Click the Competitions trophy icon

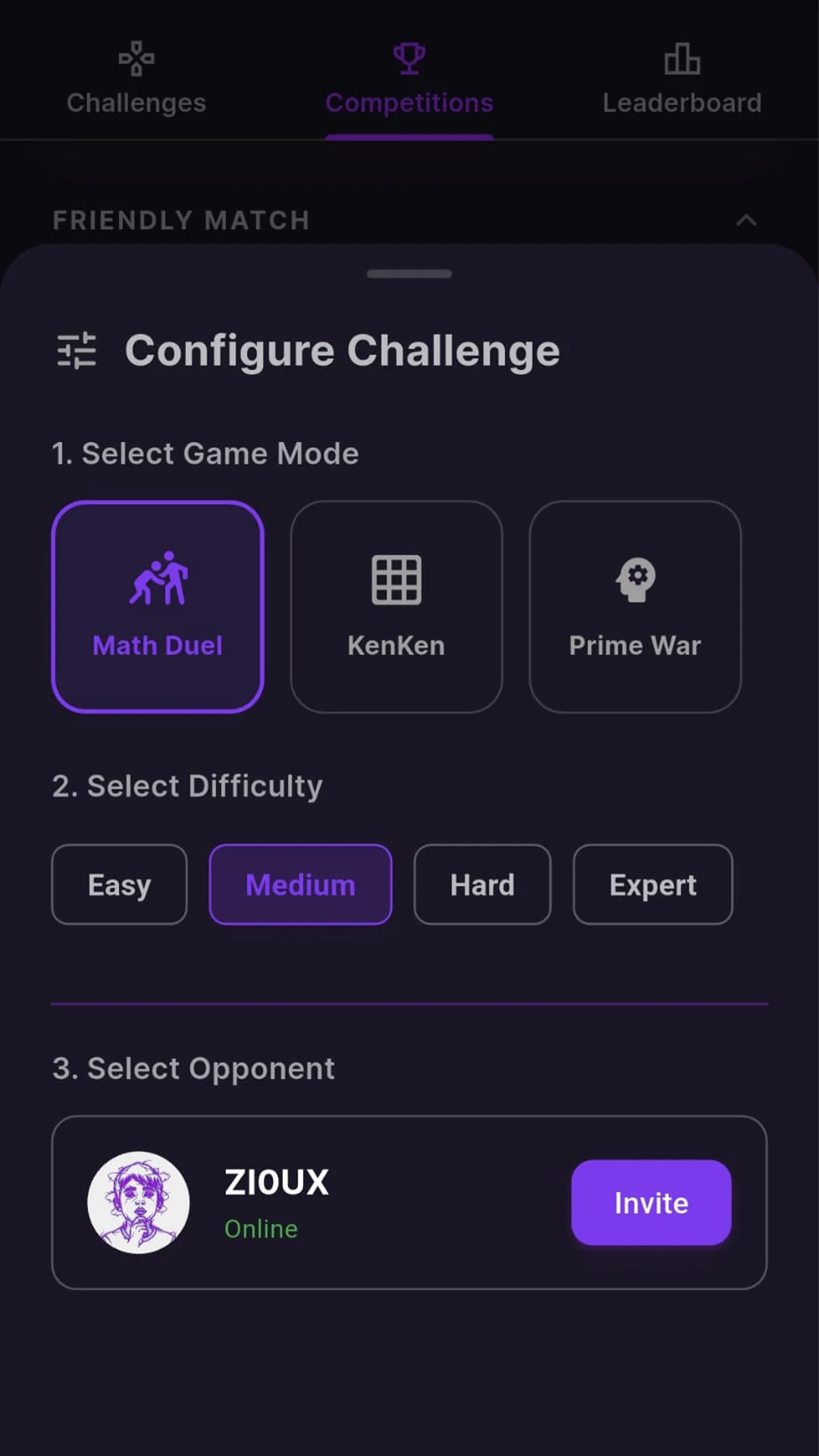409,58
